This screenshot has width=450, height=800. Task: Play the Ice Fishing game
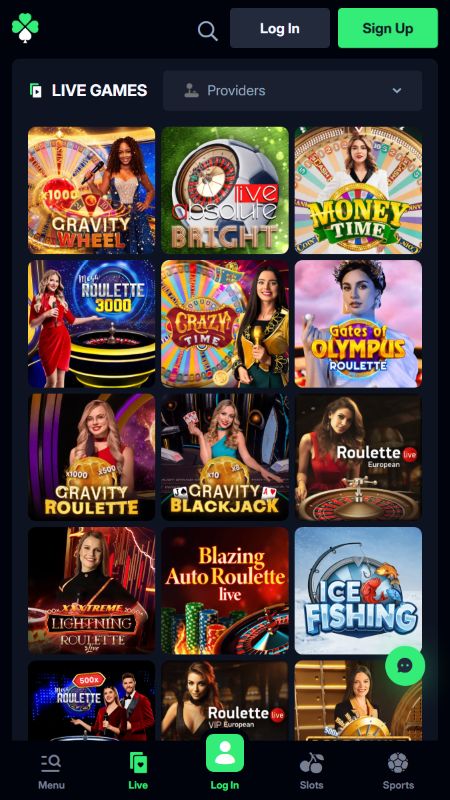coord(358,591)
